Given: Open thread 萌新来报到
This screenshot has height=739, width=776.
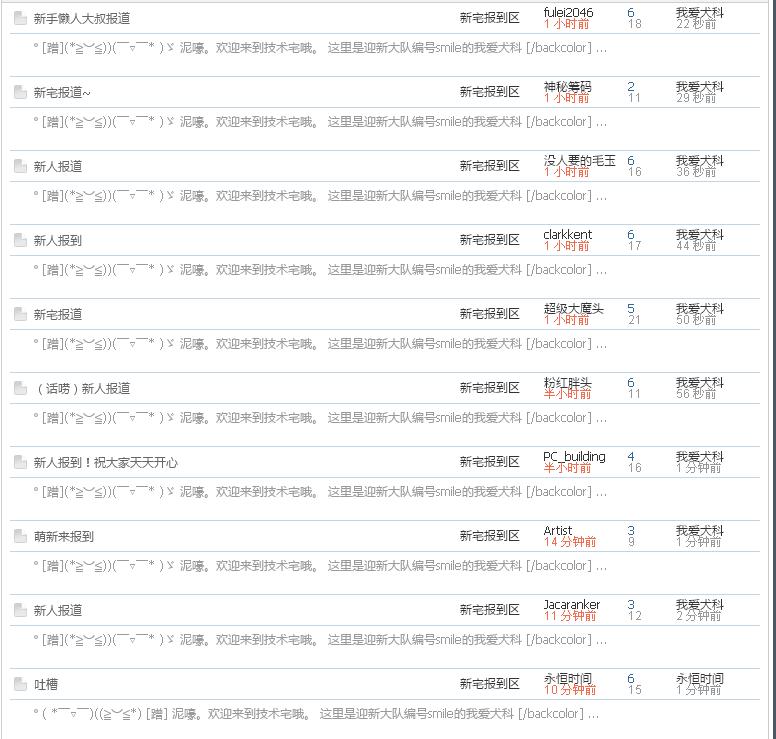Looking at the screenshot, I should [63, 536].
